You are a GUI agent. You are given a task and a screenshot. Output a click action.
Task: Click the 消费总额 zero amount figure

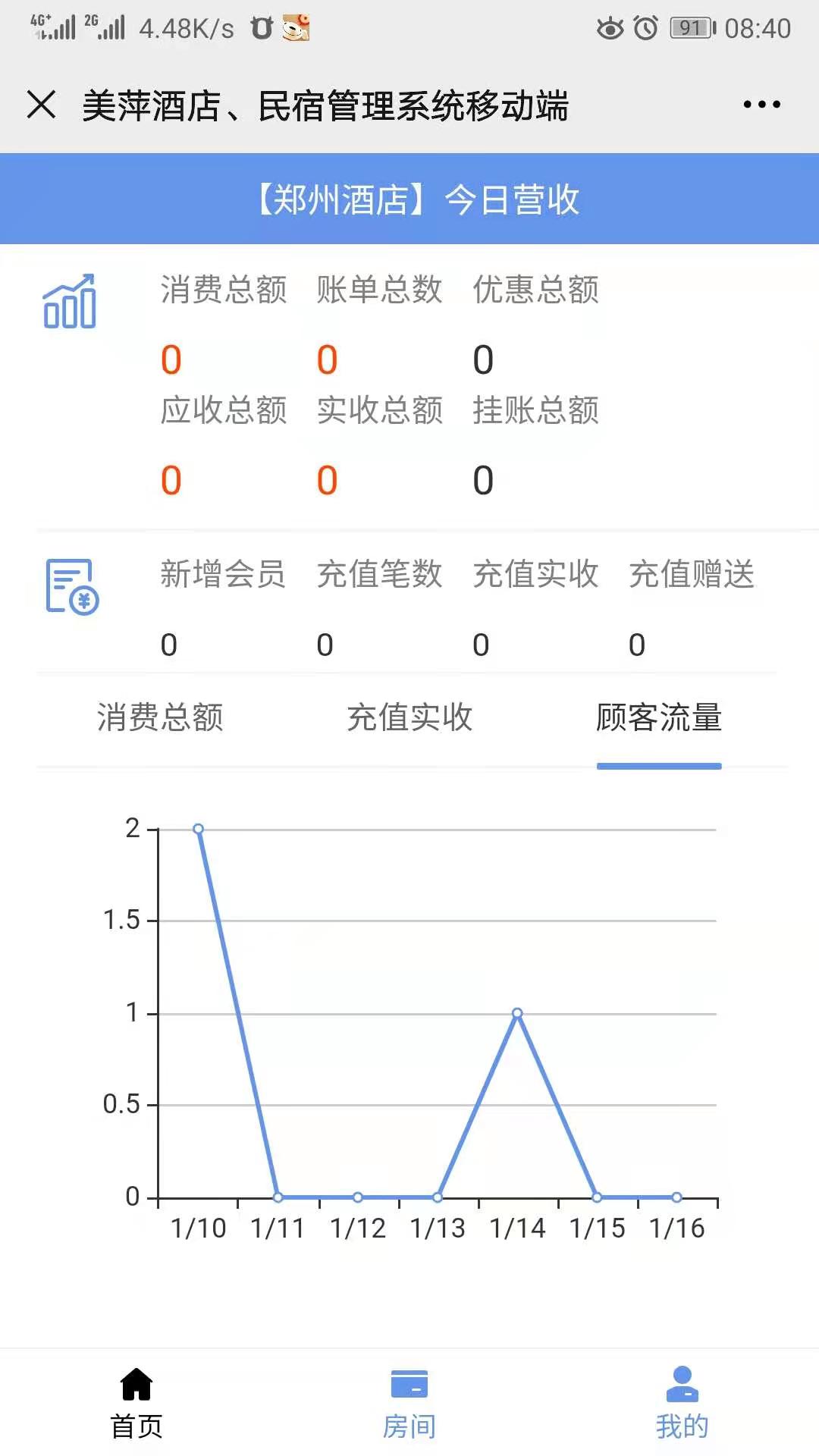171,360
